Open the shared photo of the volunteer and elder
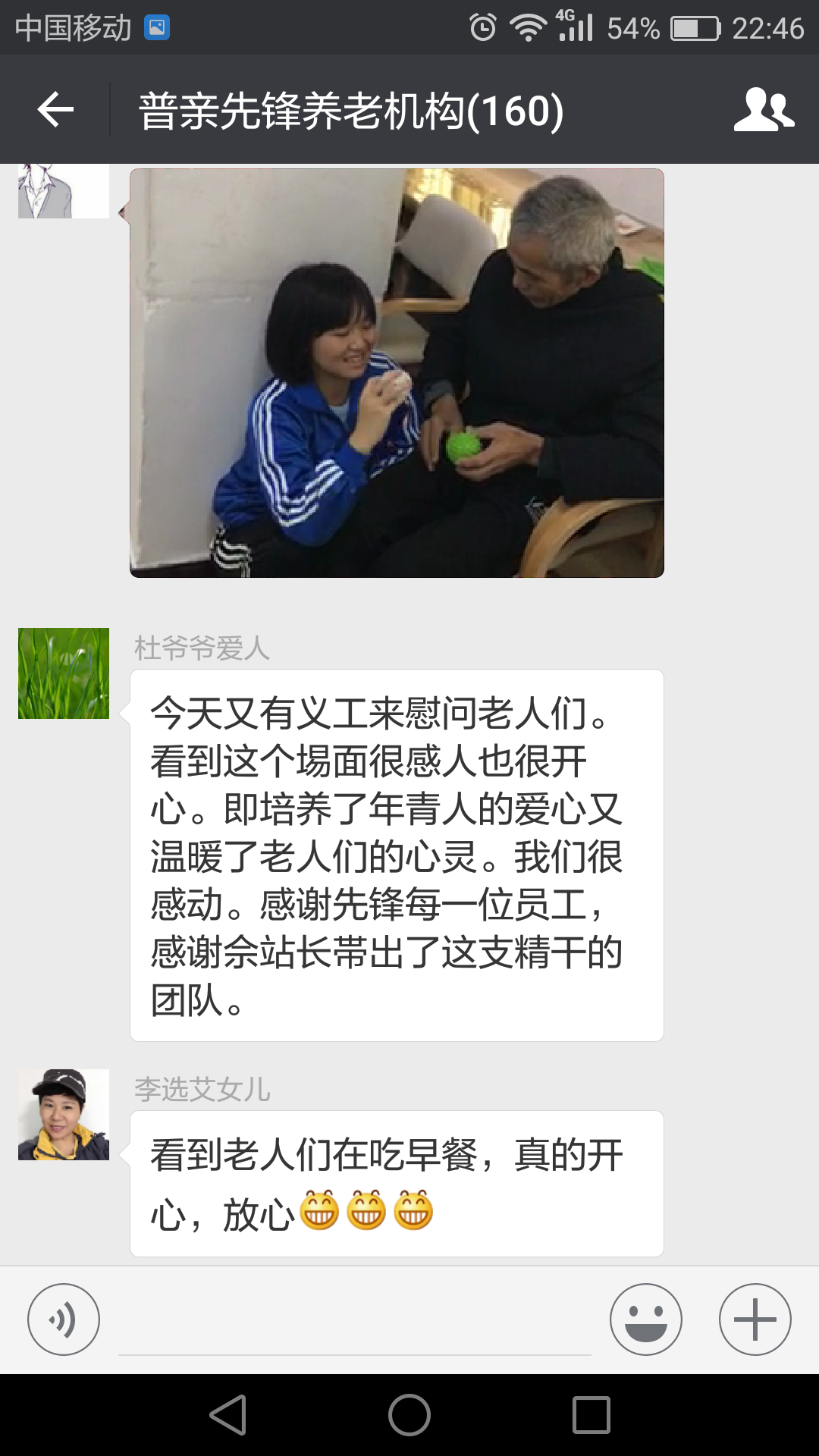Screen dimensions: 819x1456 [397, 372]
